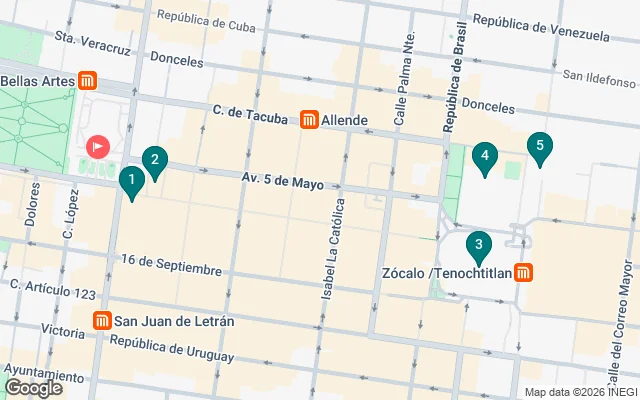The height and width of the screenshot is (400, 640).
Task: Select the Zócalo/Tenochtitlan metro station icon
Action: coord(525,272)
